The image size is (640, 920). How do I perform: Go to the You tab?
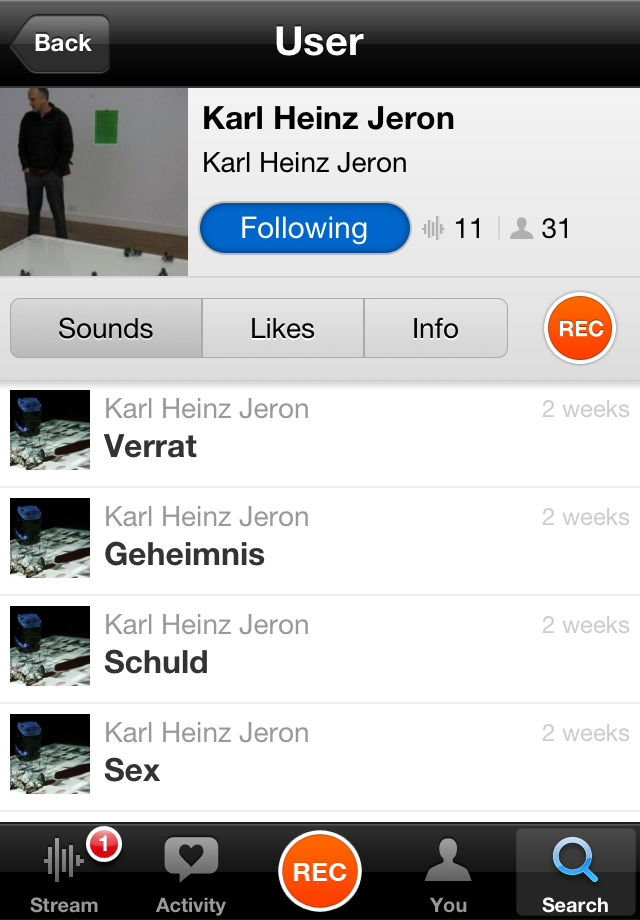click(448, 874)
